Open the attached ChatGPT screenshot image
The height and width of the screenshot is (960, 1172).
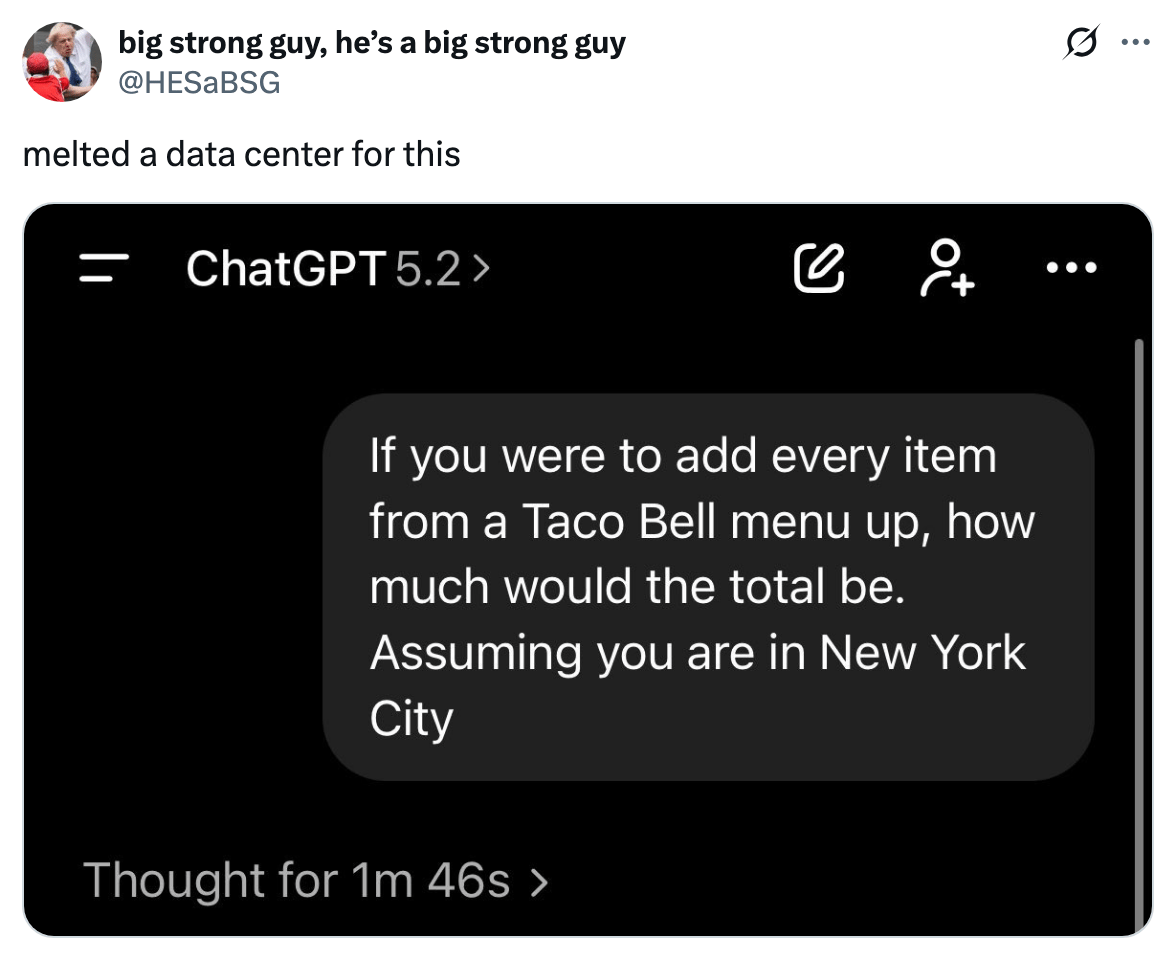587,570
